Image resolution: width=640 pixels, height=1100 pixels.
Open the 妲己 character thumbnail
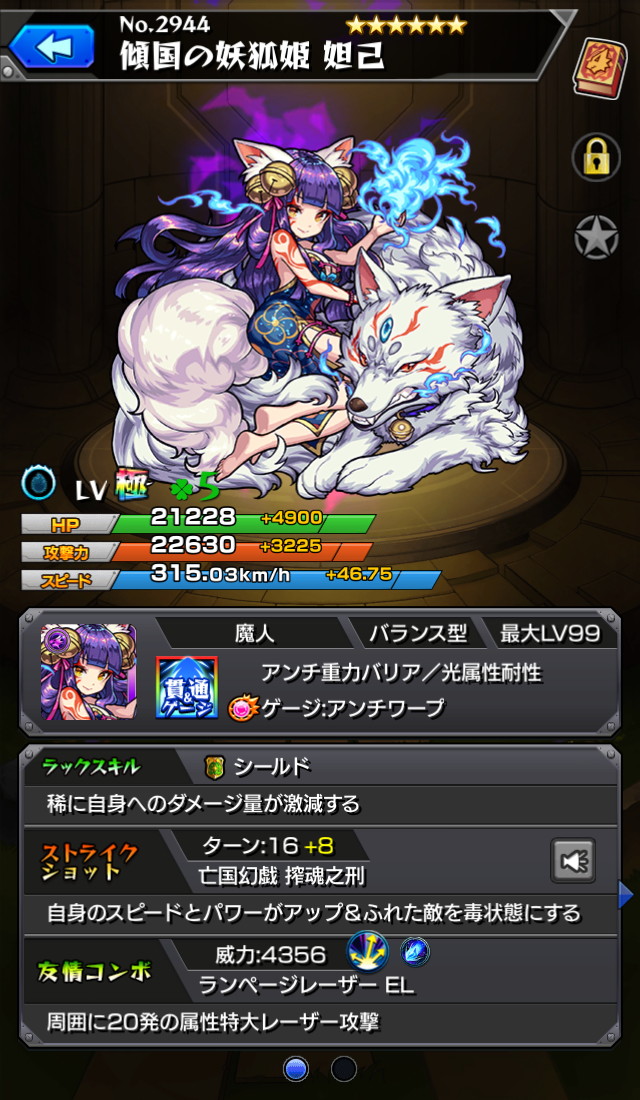tap(89, 671)
